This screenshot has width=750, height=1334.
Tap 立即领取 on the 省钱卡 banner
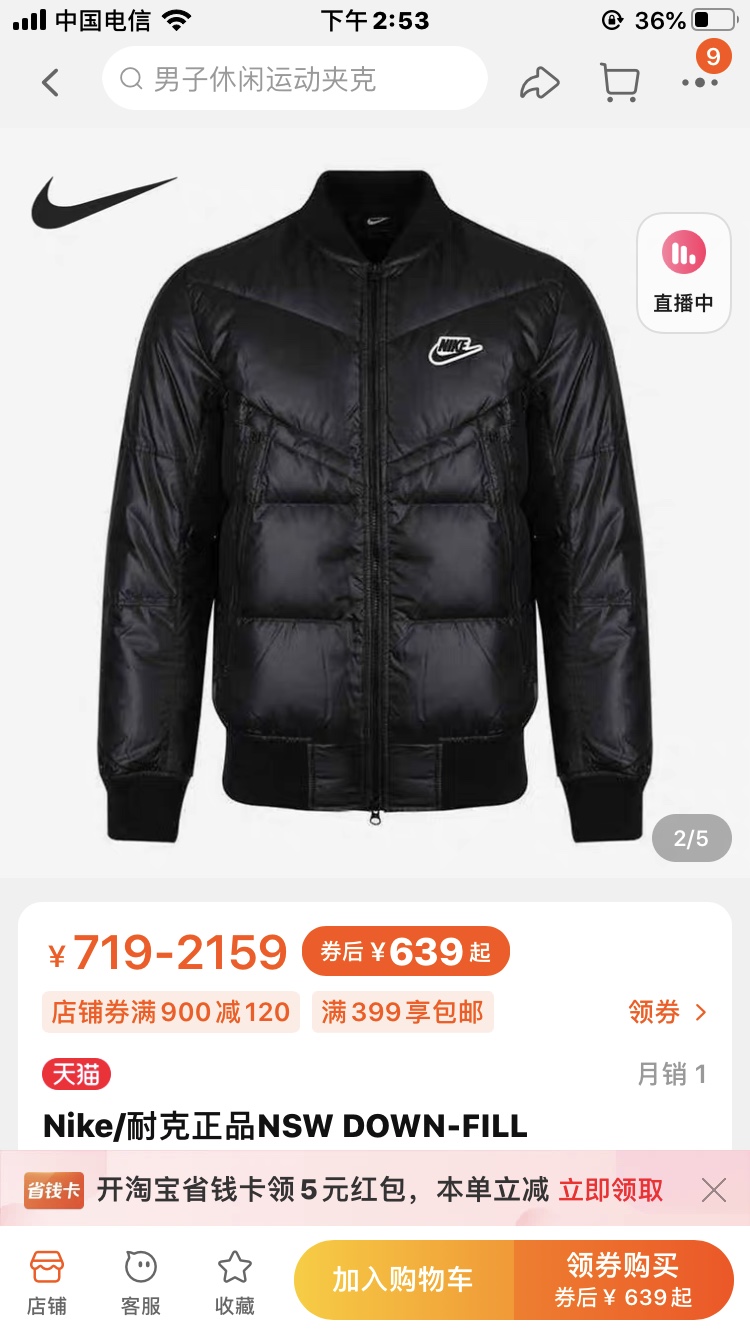coord(610,1190)
